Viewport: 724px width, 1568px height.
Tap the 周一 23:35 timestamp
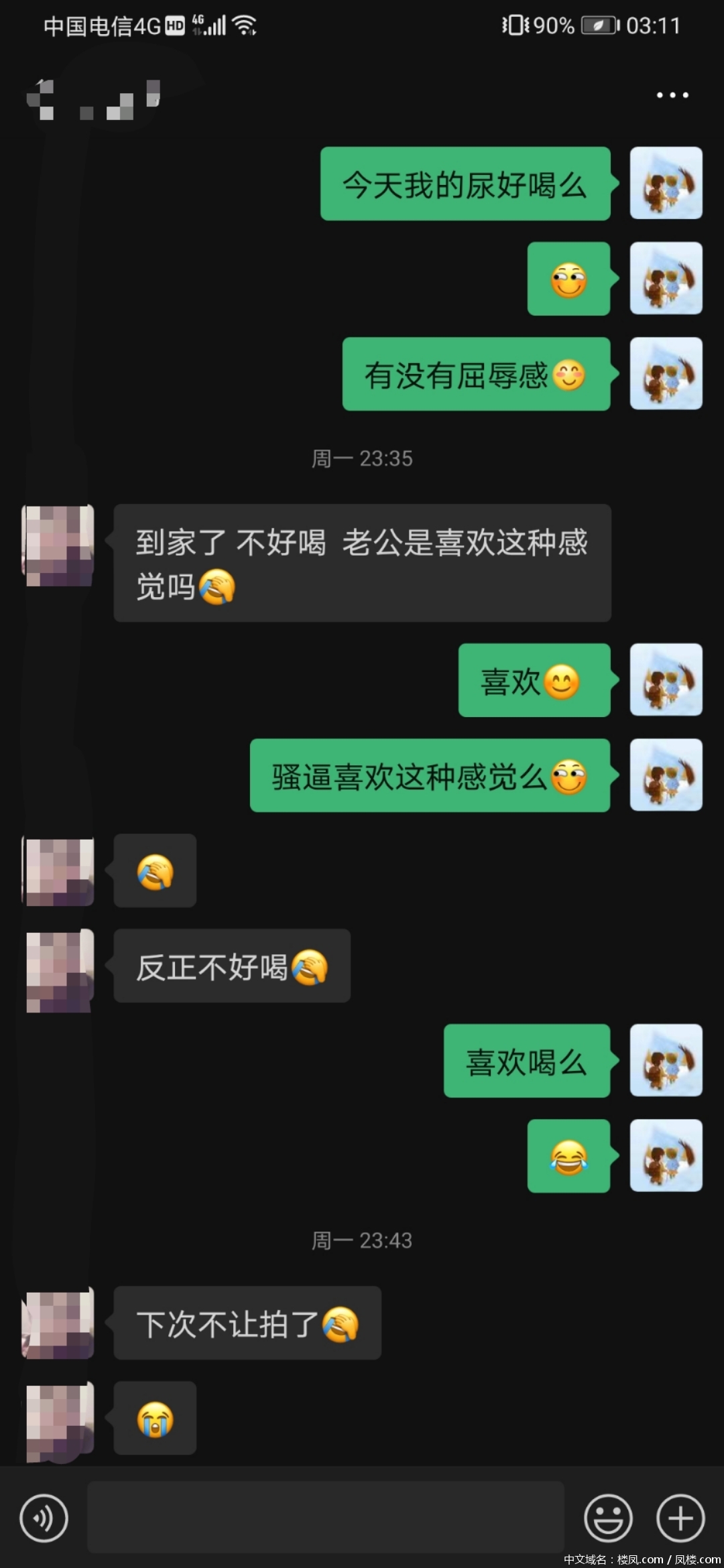362,458
